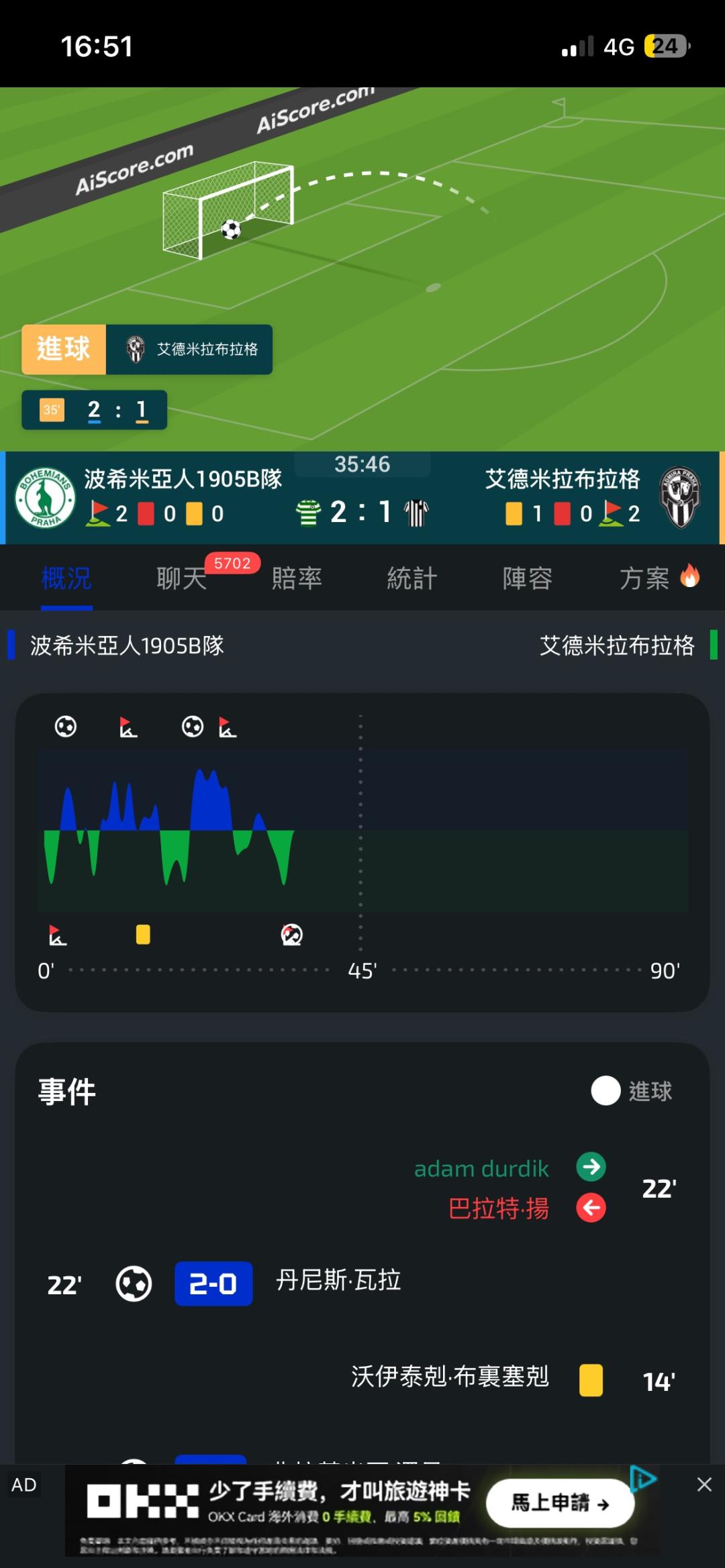Switch to the 聊天 chat tab
725x1568 pixels.
click(x=182, y=578)
